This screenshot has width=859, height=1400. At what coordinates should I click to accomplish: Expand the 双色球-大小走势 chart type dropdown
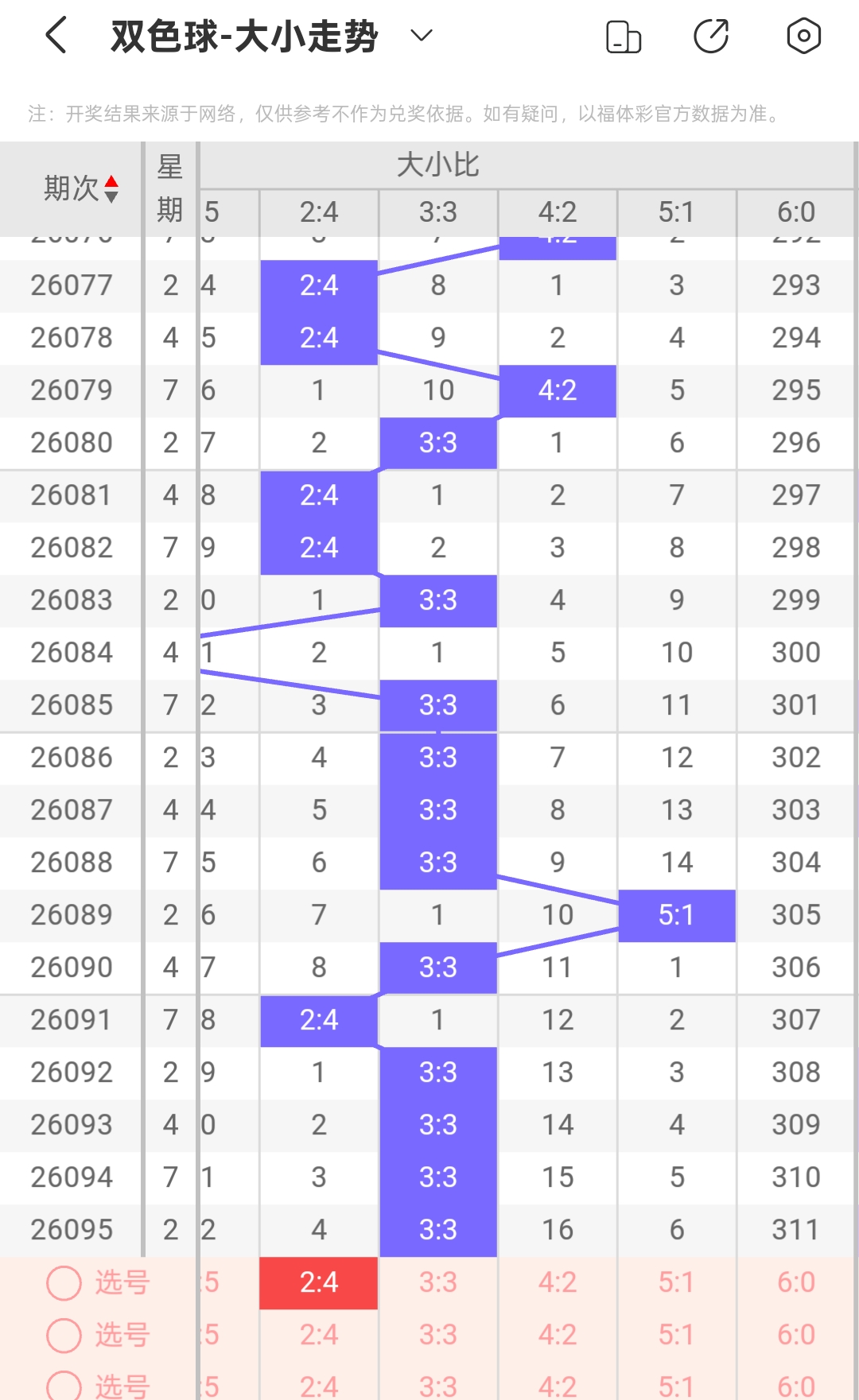[421, 36]
